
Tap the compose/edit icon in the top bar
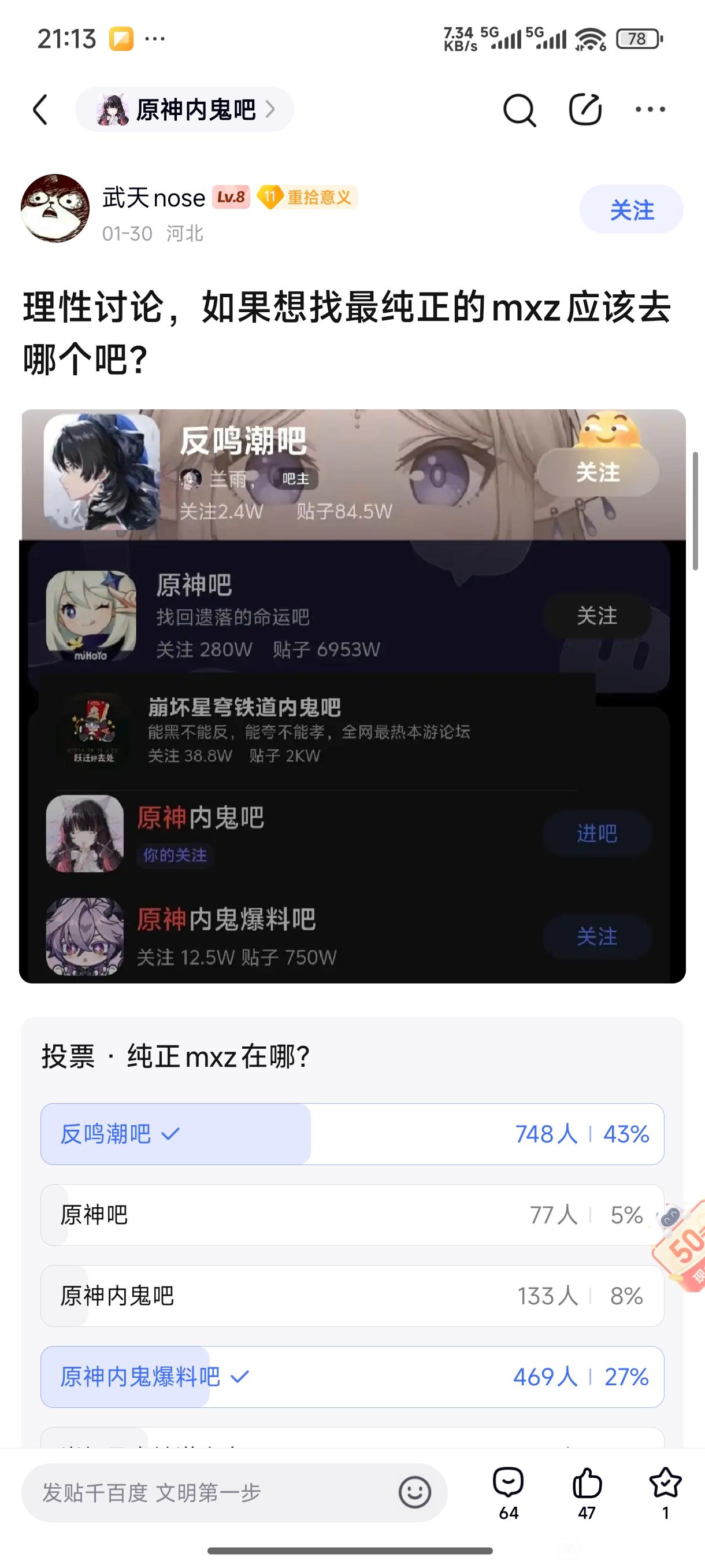coord(585,110)
